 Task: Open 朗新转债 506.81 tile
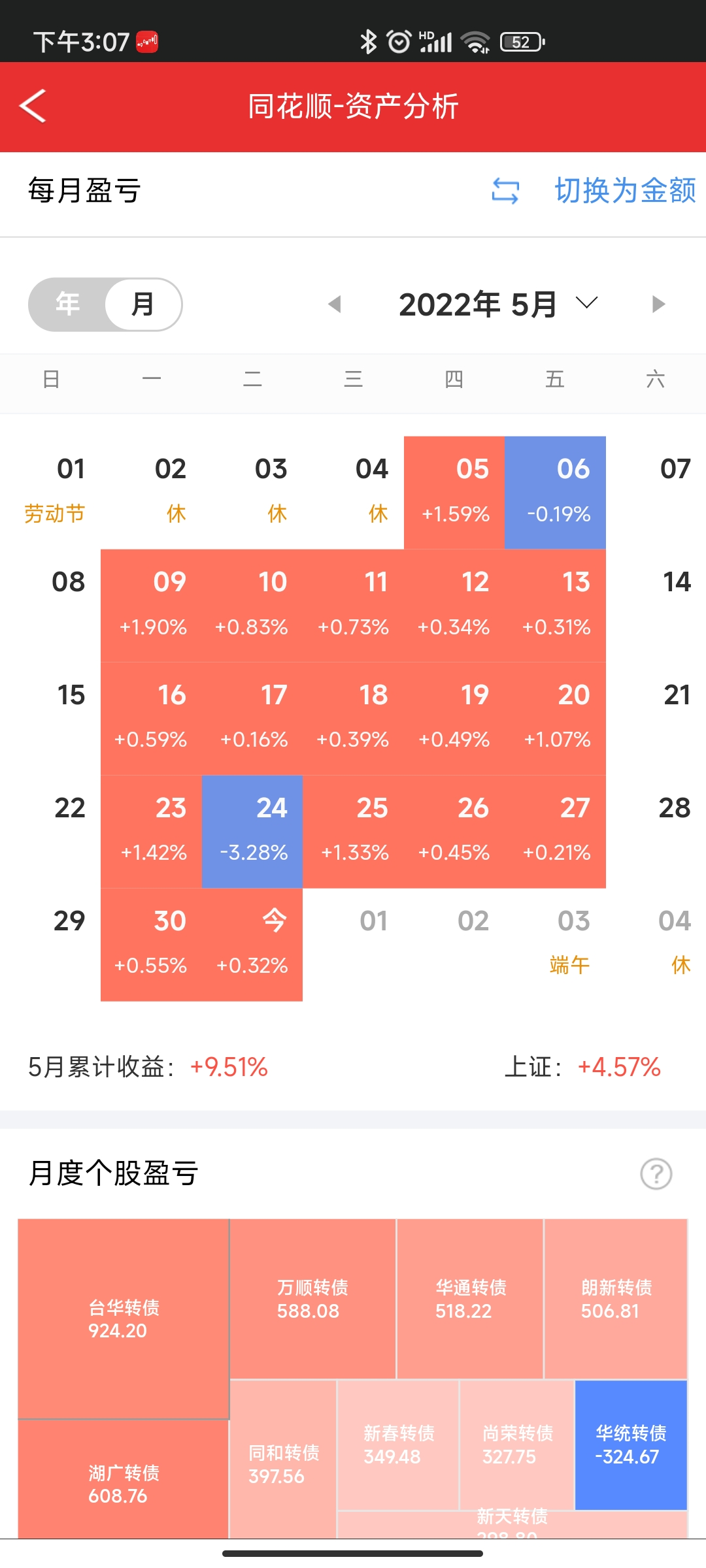[616, 1299]
